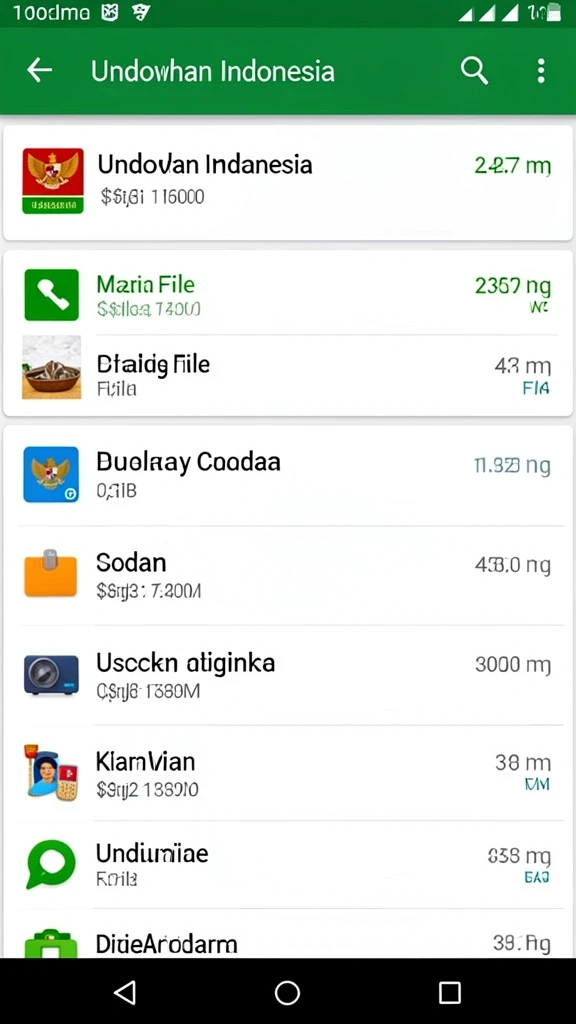The height and width of the screenshot is (1024, 576).
Task: Select the Sodan row
Action: click(288, 575)
